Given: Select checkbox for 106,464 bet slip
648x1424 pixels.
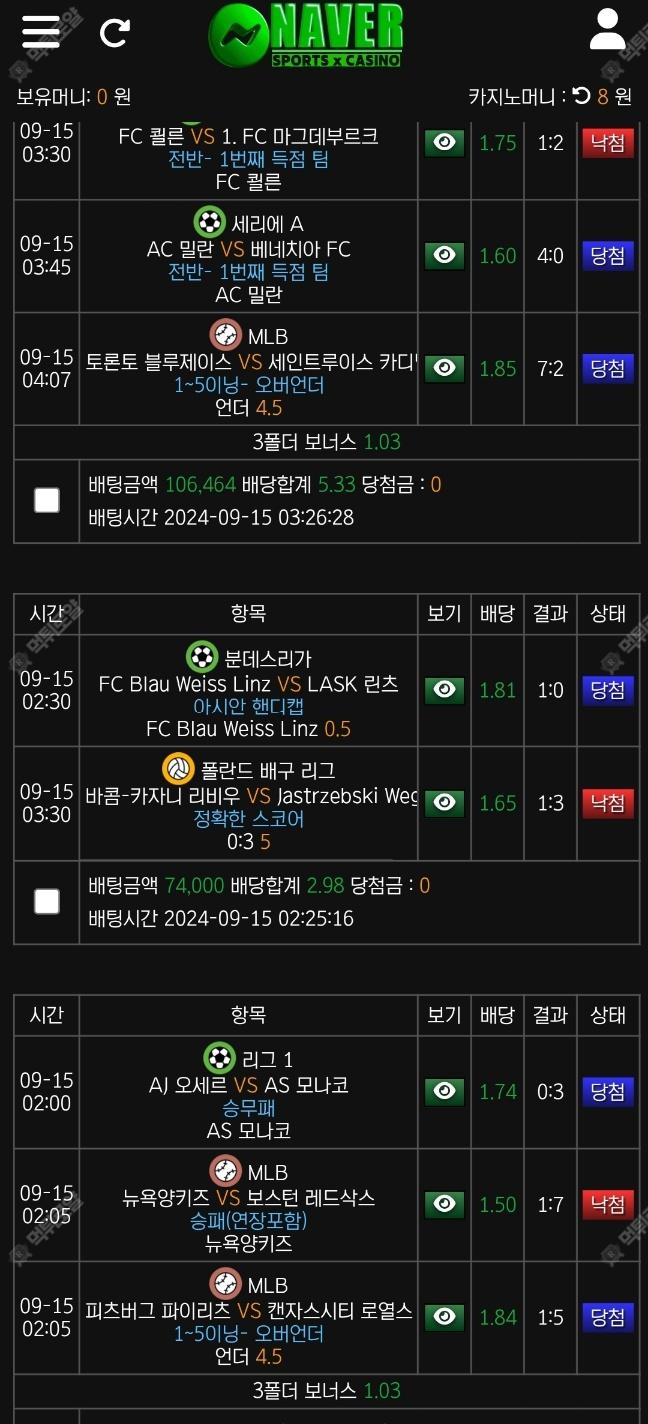Looking at the screenshot, I should tap(47, 500).
